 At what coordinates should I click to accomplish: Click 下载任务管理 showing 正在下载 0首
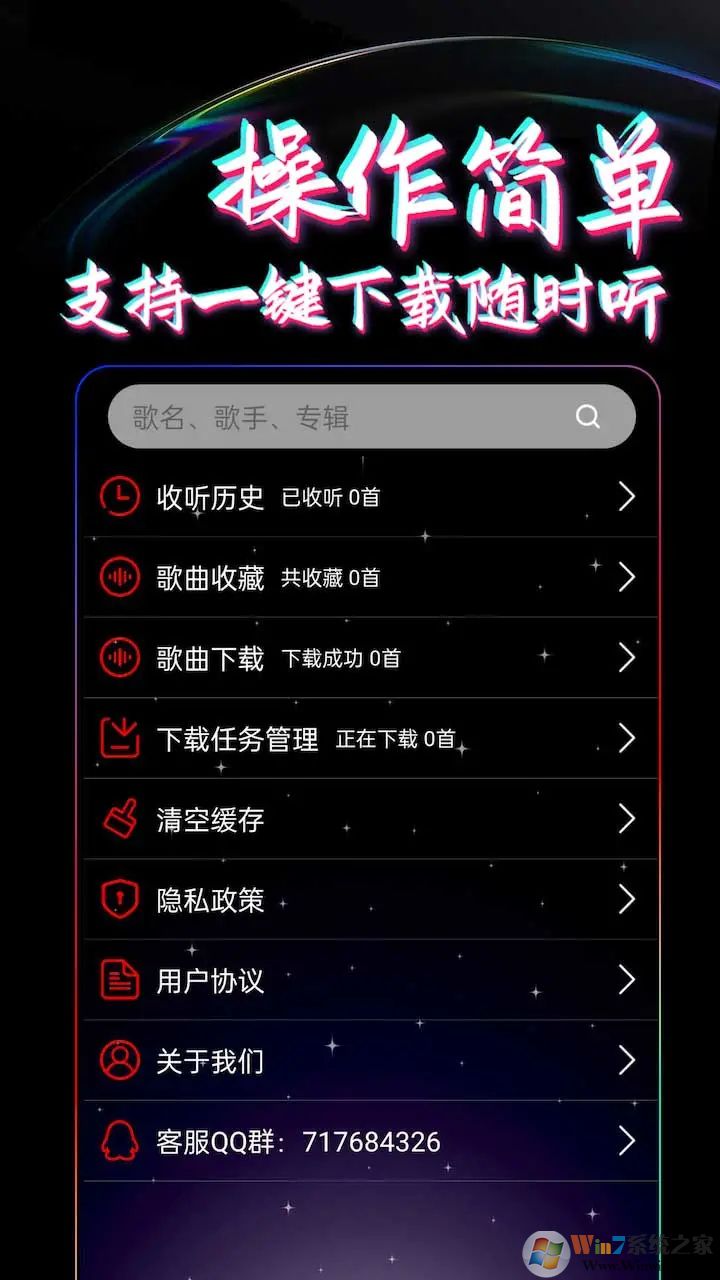pos(370,738)
